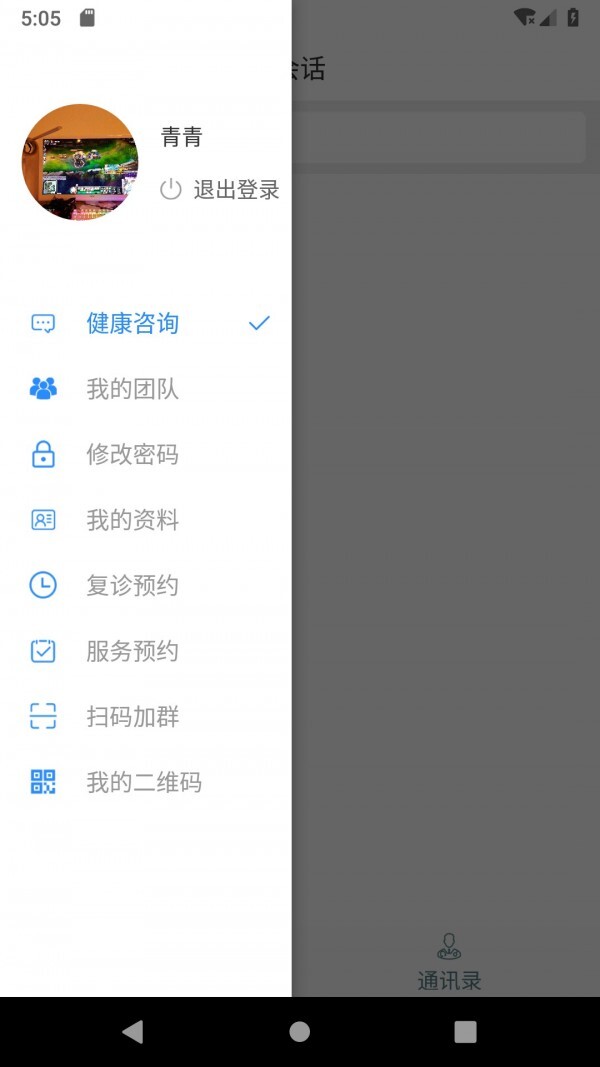Open 复诊预约

132,586
